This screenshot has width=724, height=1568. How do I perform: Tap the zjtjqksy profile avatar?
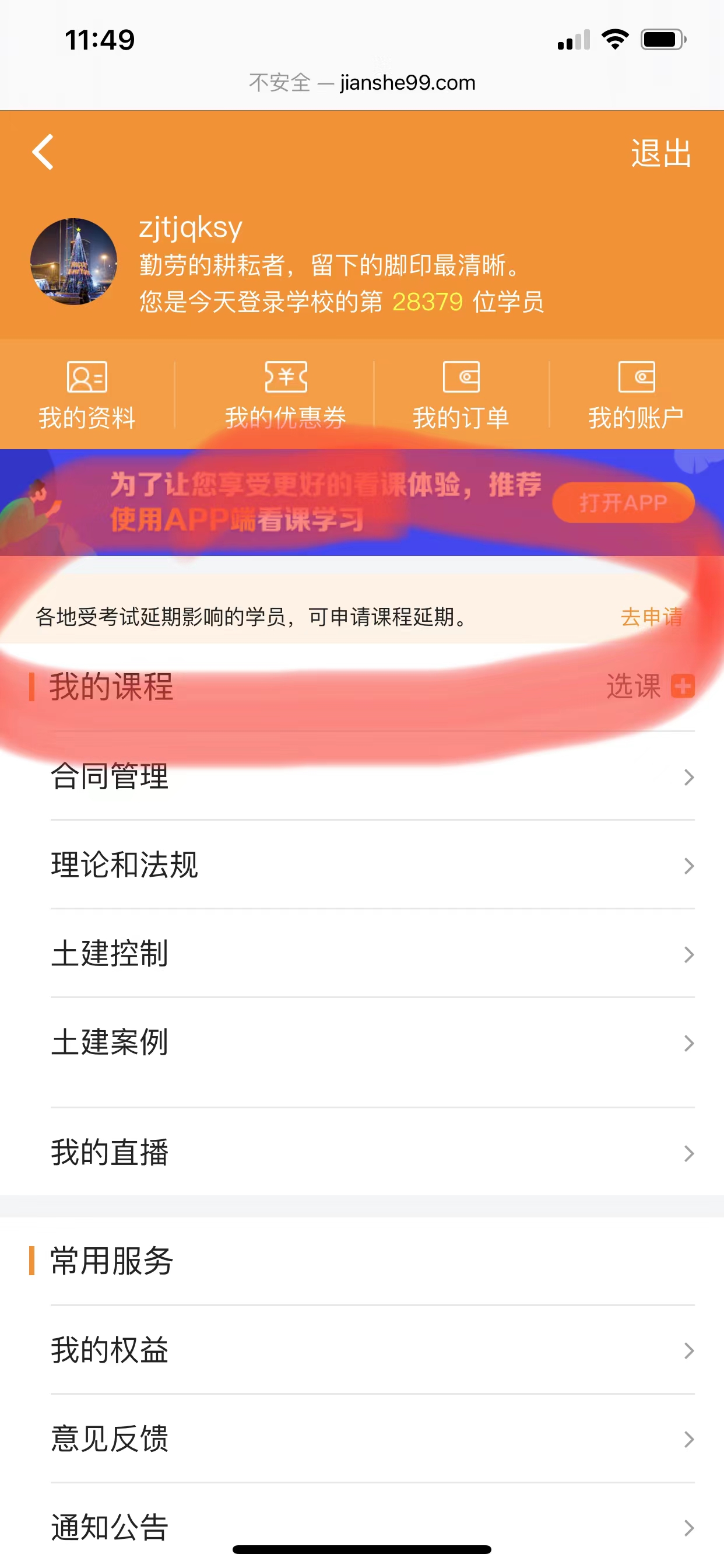(x=73, y=262)
